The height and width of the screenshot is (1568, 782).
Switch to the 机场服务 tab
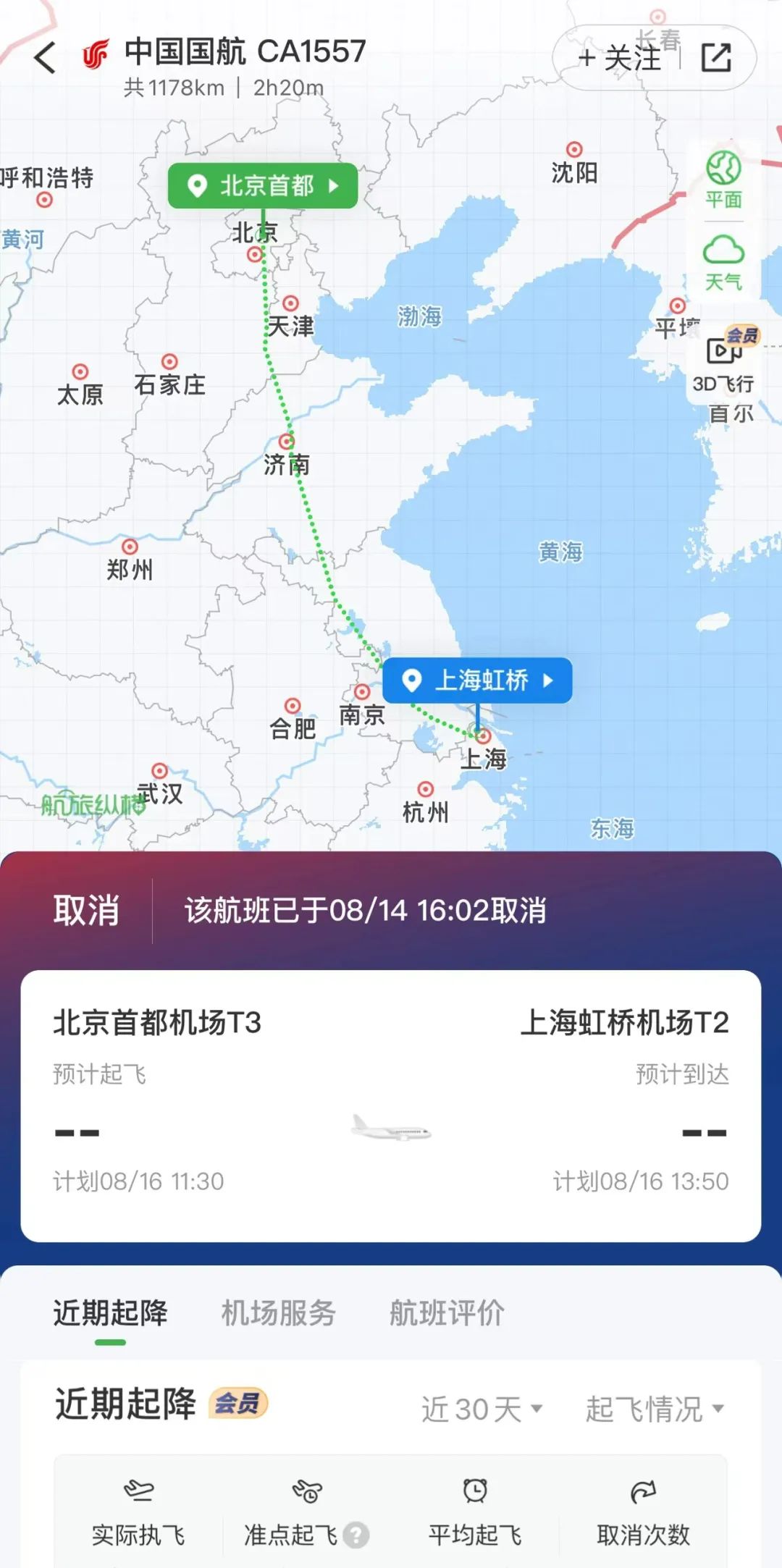(278, 1312)
